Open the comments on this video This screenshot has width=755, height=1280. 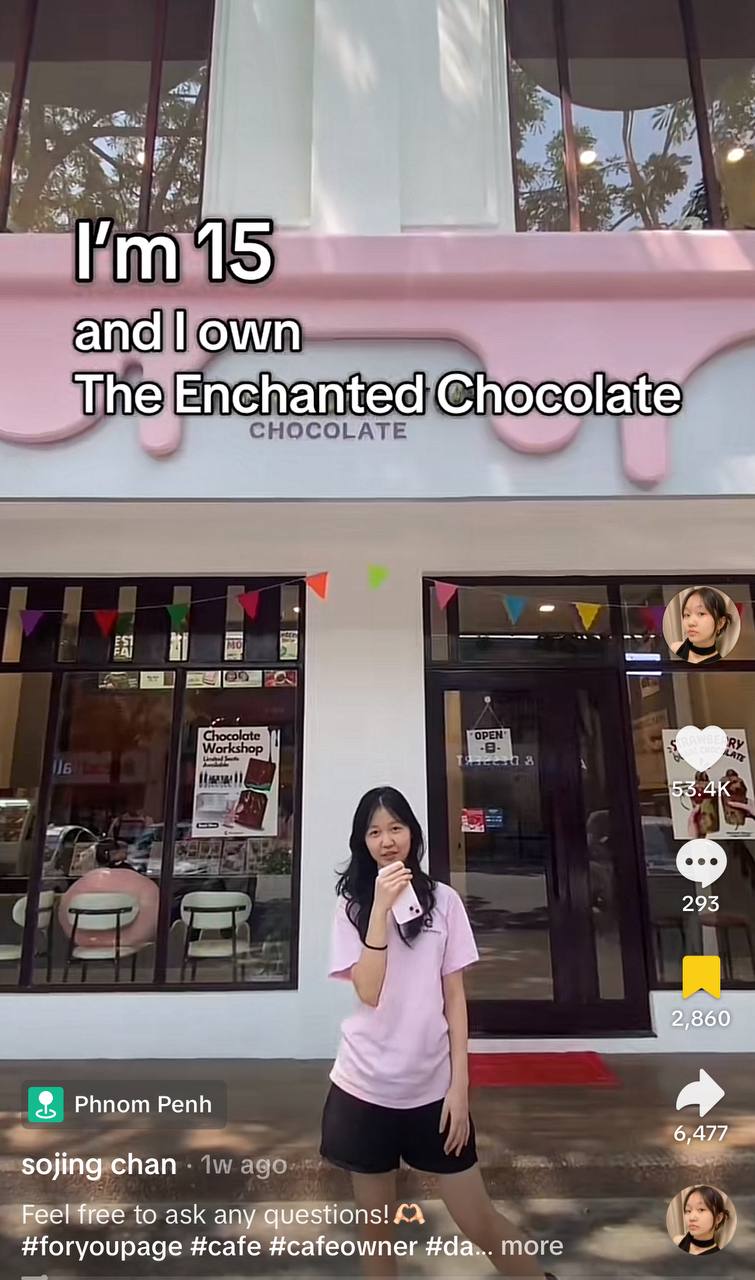pos(701,862)
